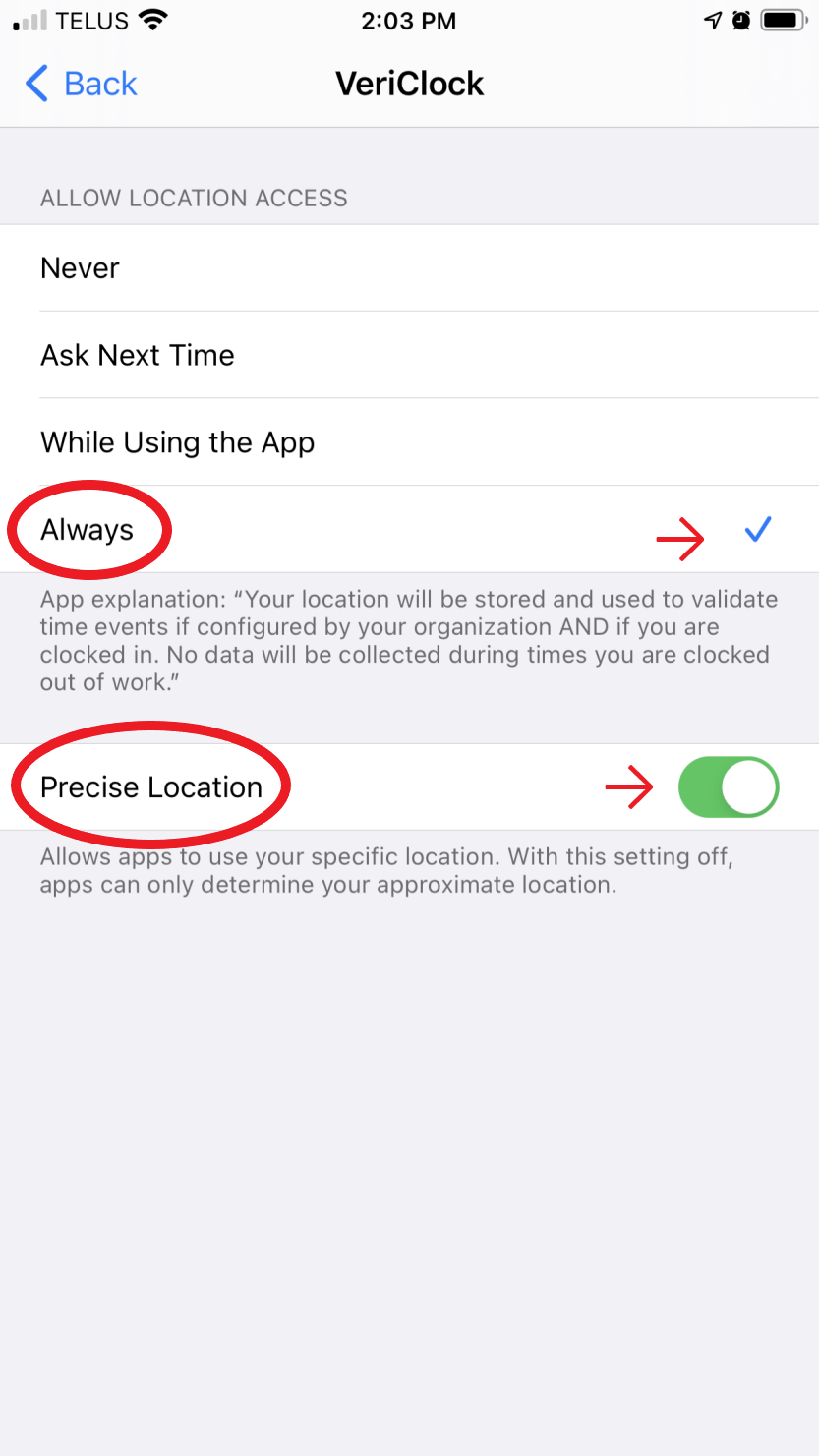Tap the blue checkmark beside Always
Screen dimensions: 819x1456
click(x=757, y=530)
